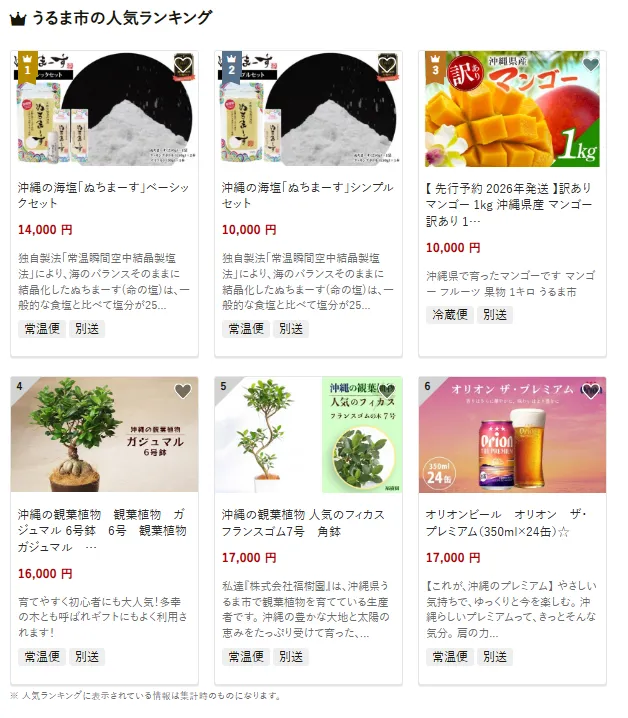Add the 訳ありマンゴー 1kg to favorites
This screenshot has width=628, height=718.
pos(590,65)
